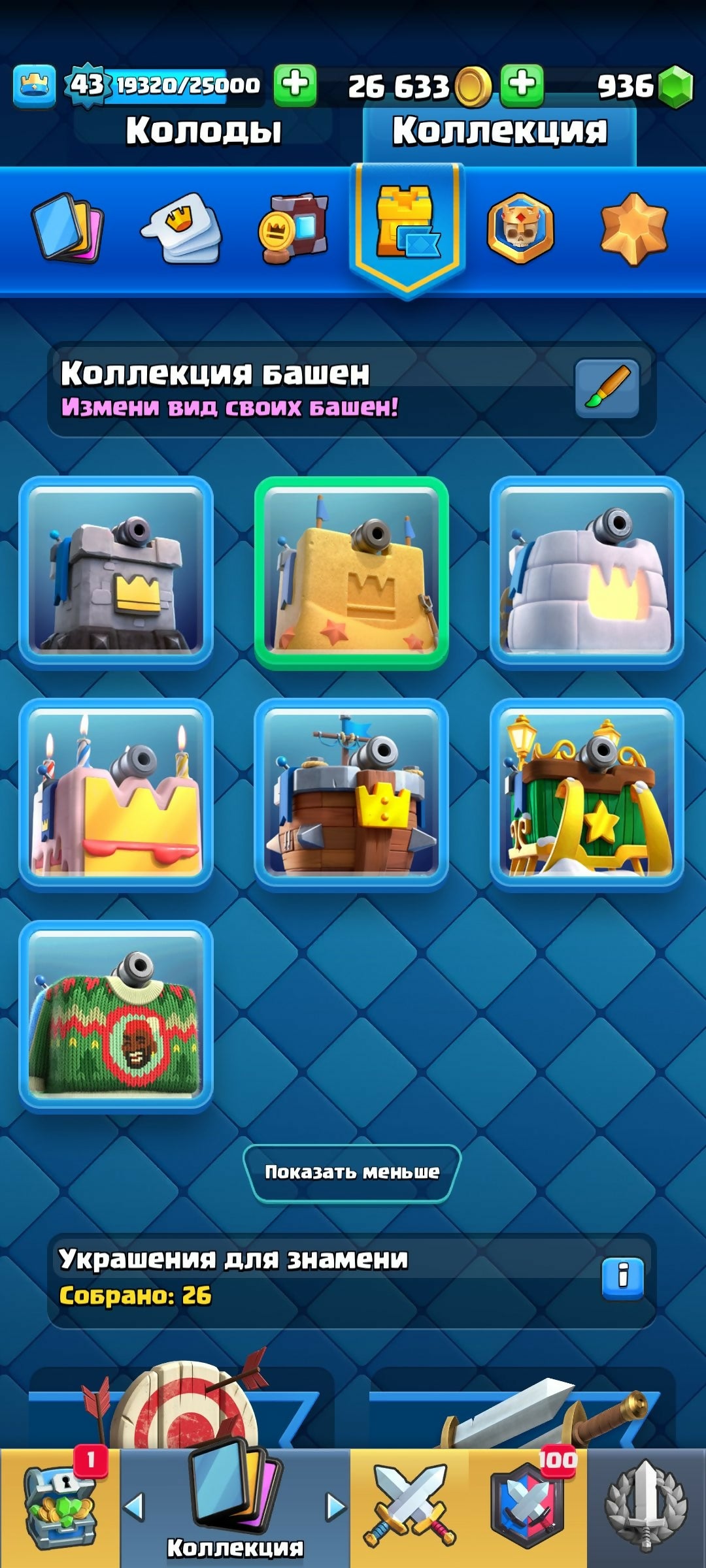Select the default gray stone tower skin
This screenshot has height=1568, width=706.
pyautogui.click(x=116, y=571)
